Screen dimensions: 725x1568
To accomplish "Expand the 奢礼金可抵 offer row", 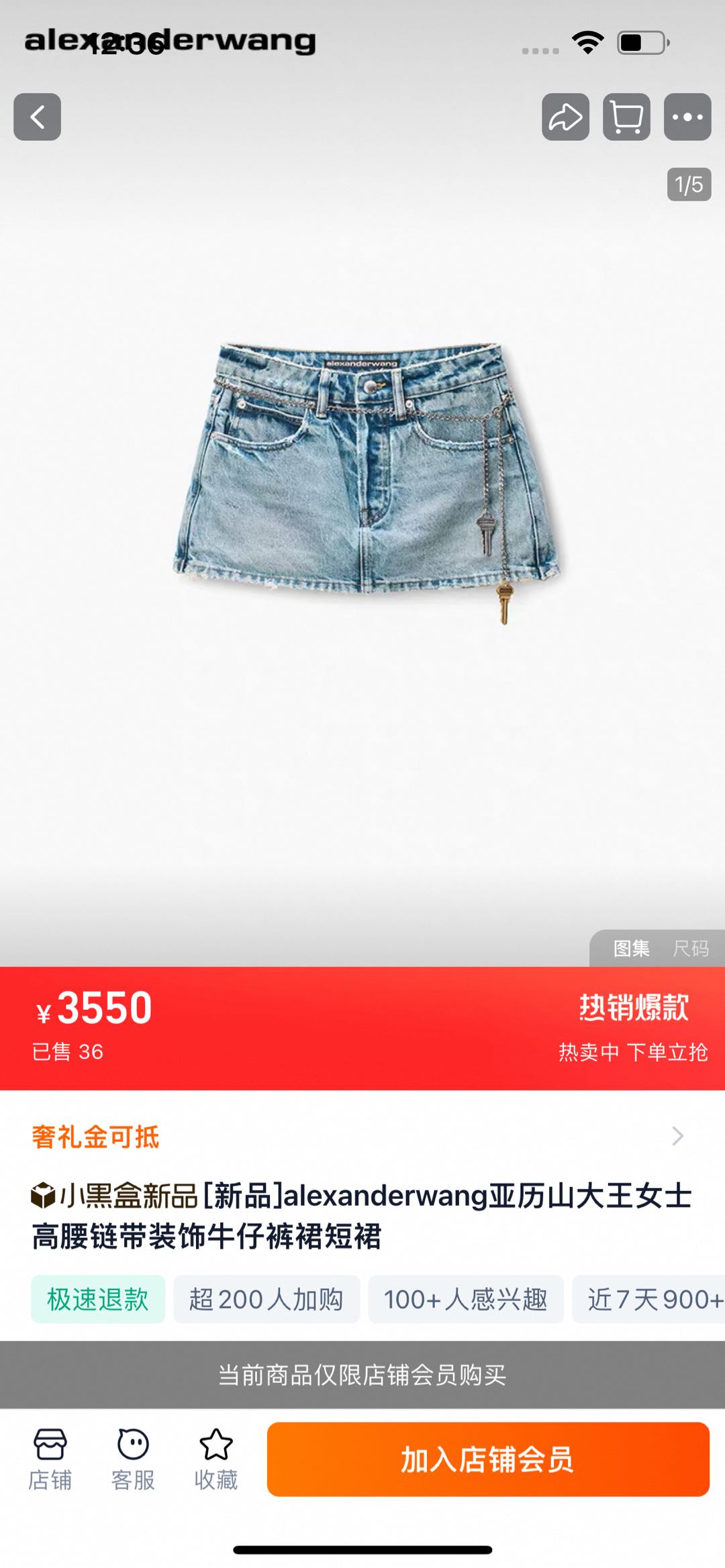I will [x=362, y=1137].
